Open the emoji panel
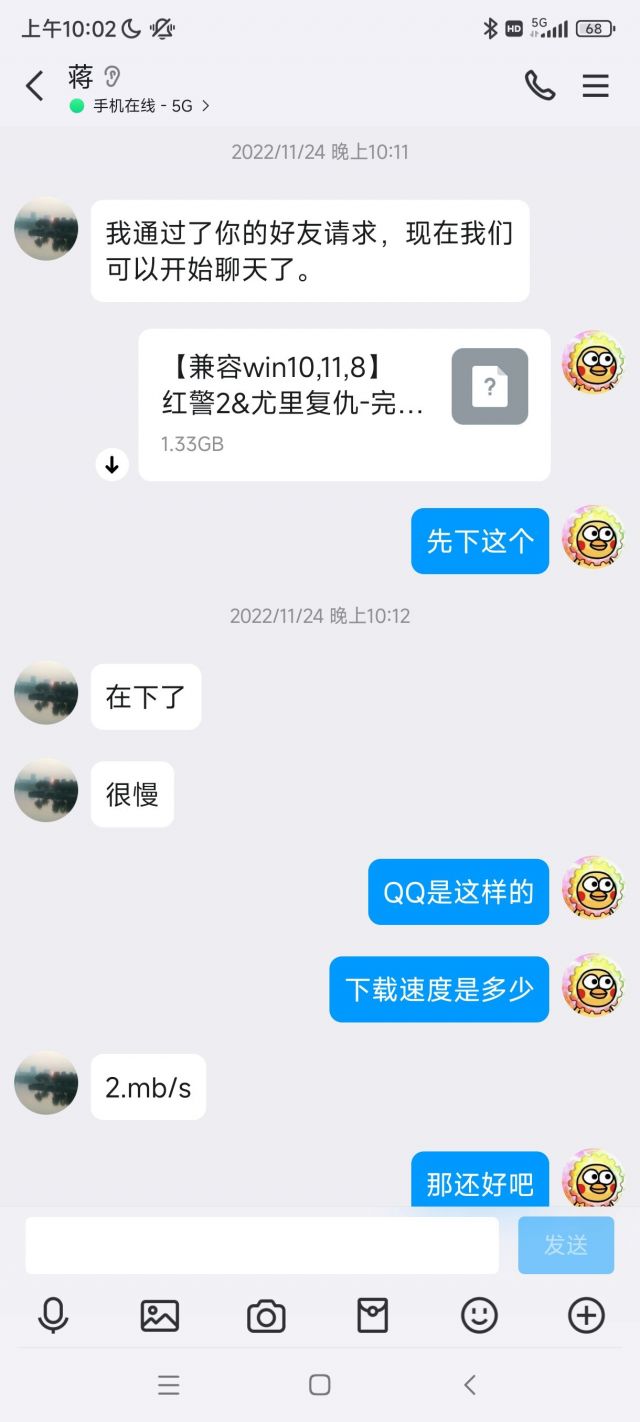 479,1315
